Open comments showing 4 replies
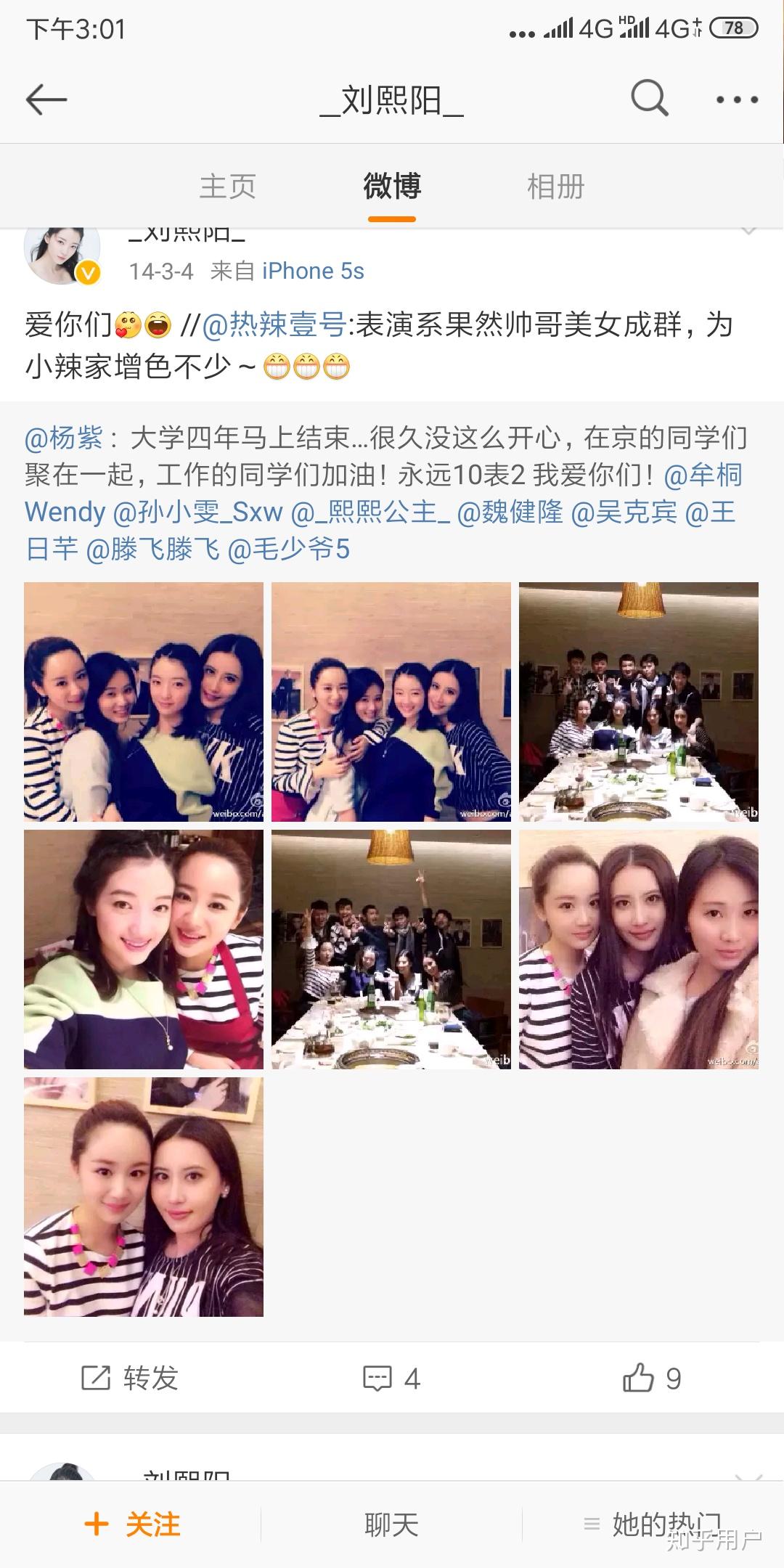The height and width of the screenshot is (1568, 784). [x=391, y=1378]
